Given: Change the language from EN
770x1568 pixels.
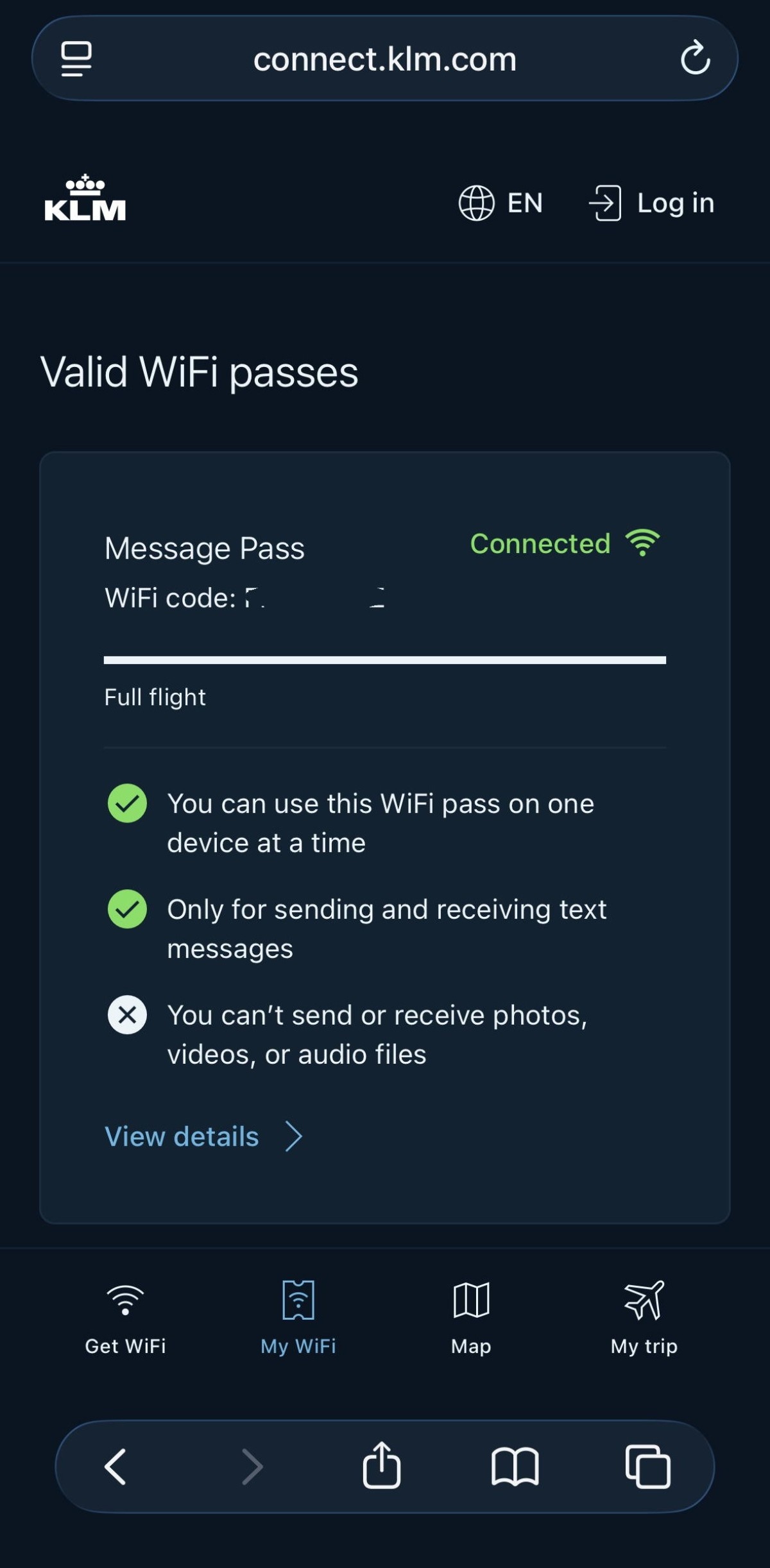Looking at the screenshot, I should [x=501, y=203].
